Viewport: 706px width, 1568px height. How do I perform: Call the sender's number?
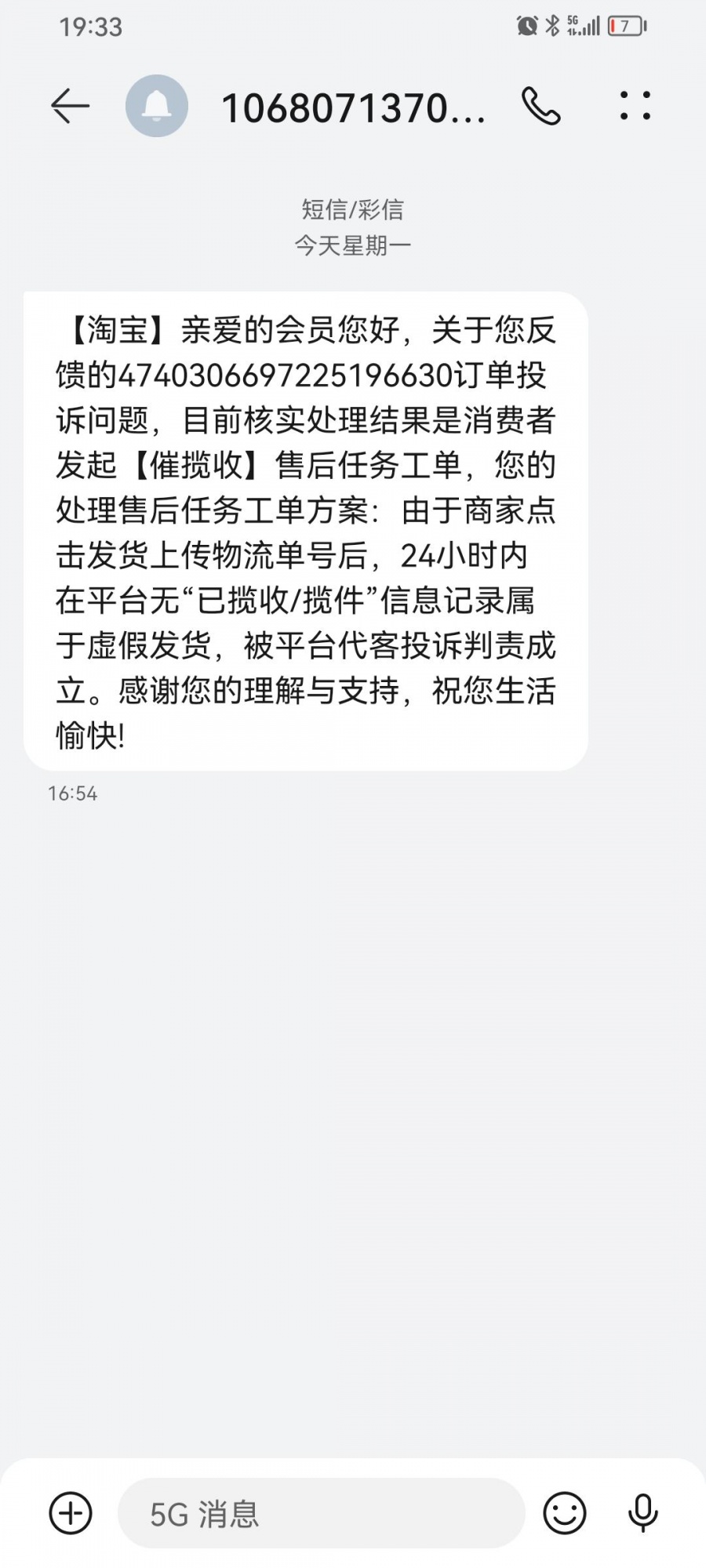(541, 106)
